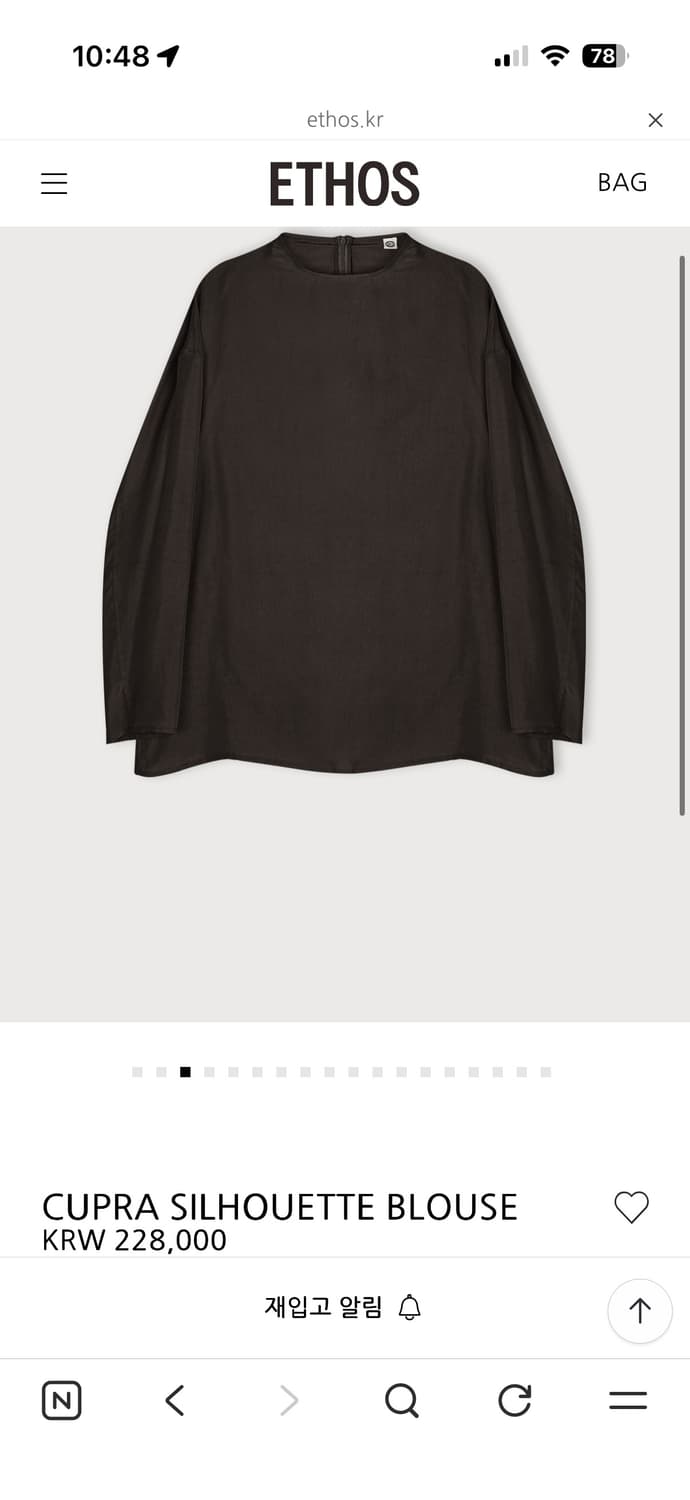Select the first product image dot

click(137, 1072)
